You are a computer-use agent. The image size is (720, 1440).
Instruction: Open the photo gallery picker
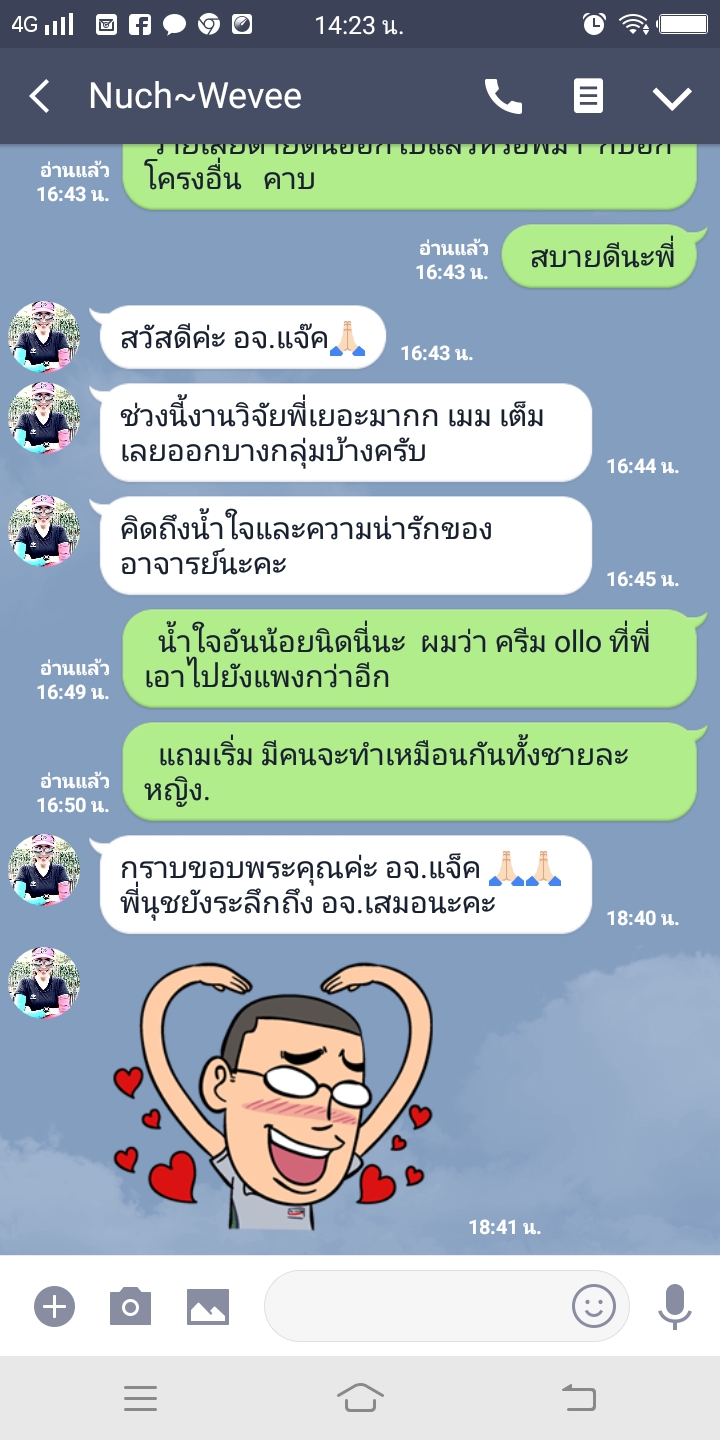pyautogui.click(x=208, y=1306)
